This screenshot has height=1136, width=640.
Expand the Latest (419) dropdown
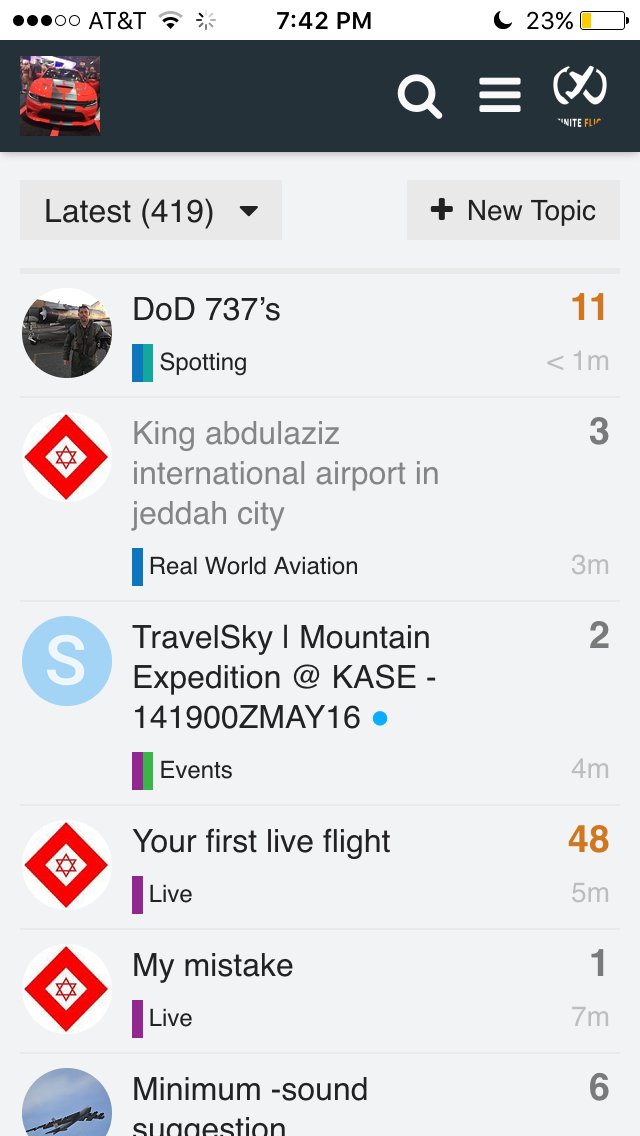pos(151,211)
